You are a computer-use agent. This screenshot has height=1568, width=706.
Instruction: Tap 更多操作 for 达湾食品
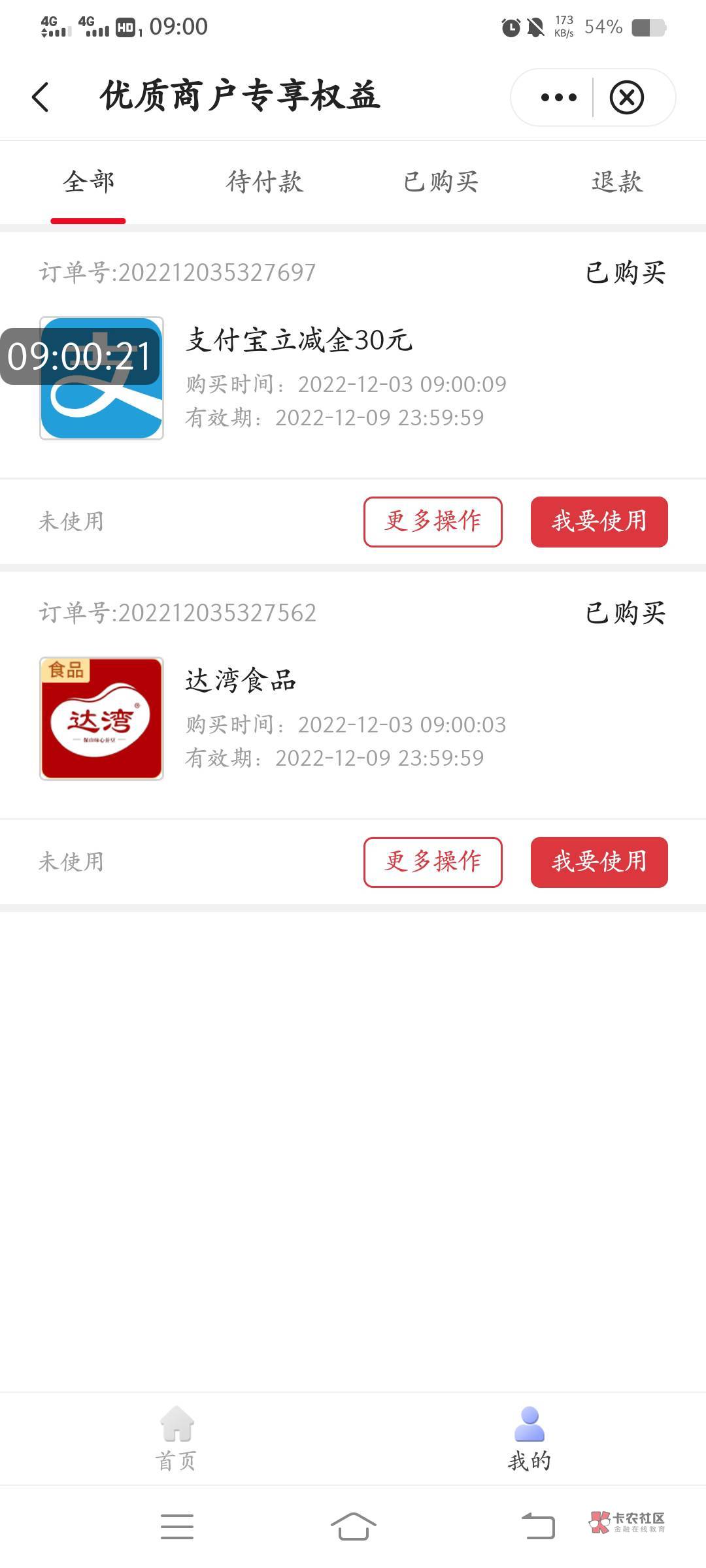(x=433, y=862)
